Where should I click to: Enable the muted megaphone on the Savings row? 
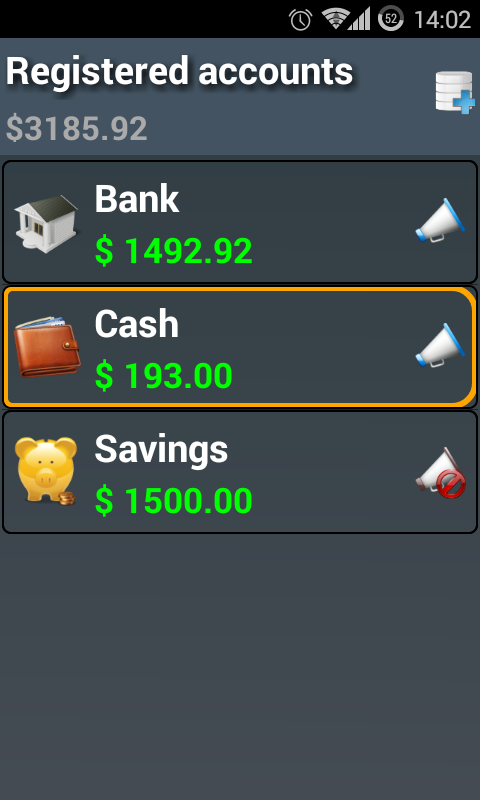(x=441, y=472)
